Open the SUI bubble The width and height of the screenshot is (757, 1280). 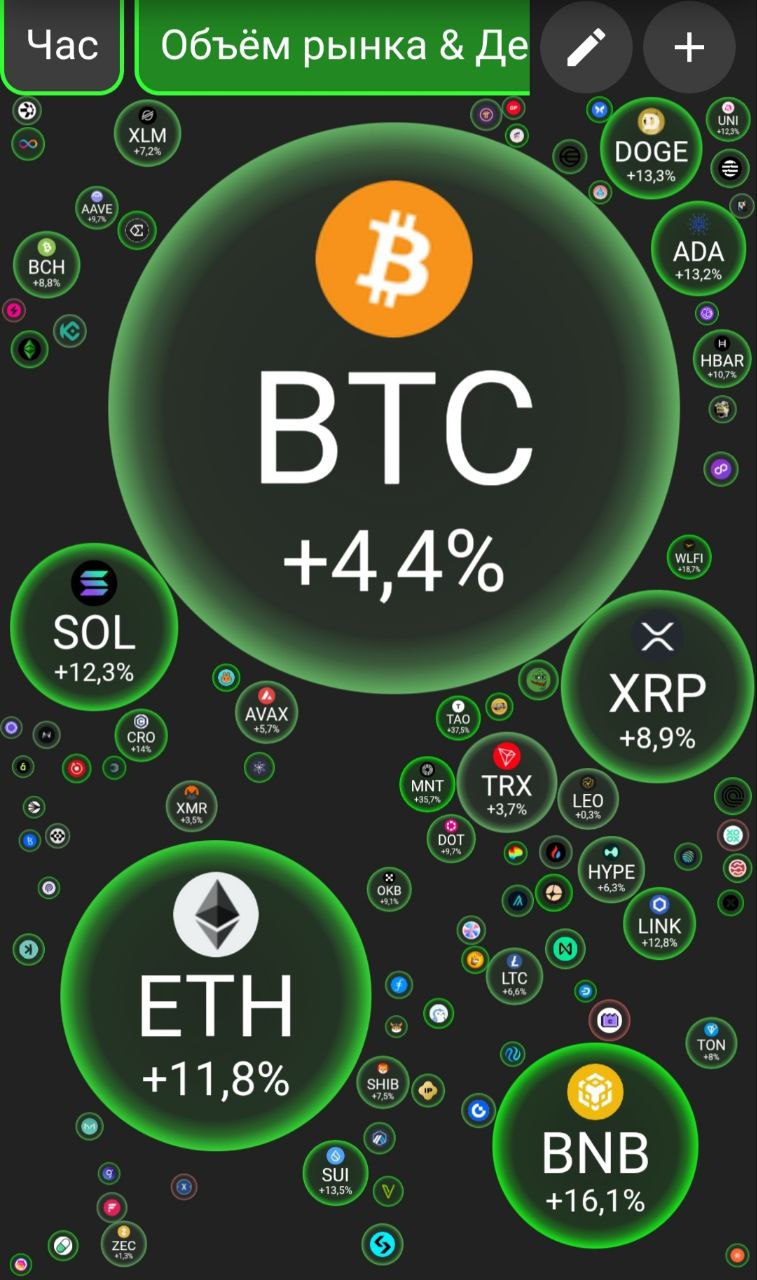(x=335, y=1173)
